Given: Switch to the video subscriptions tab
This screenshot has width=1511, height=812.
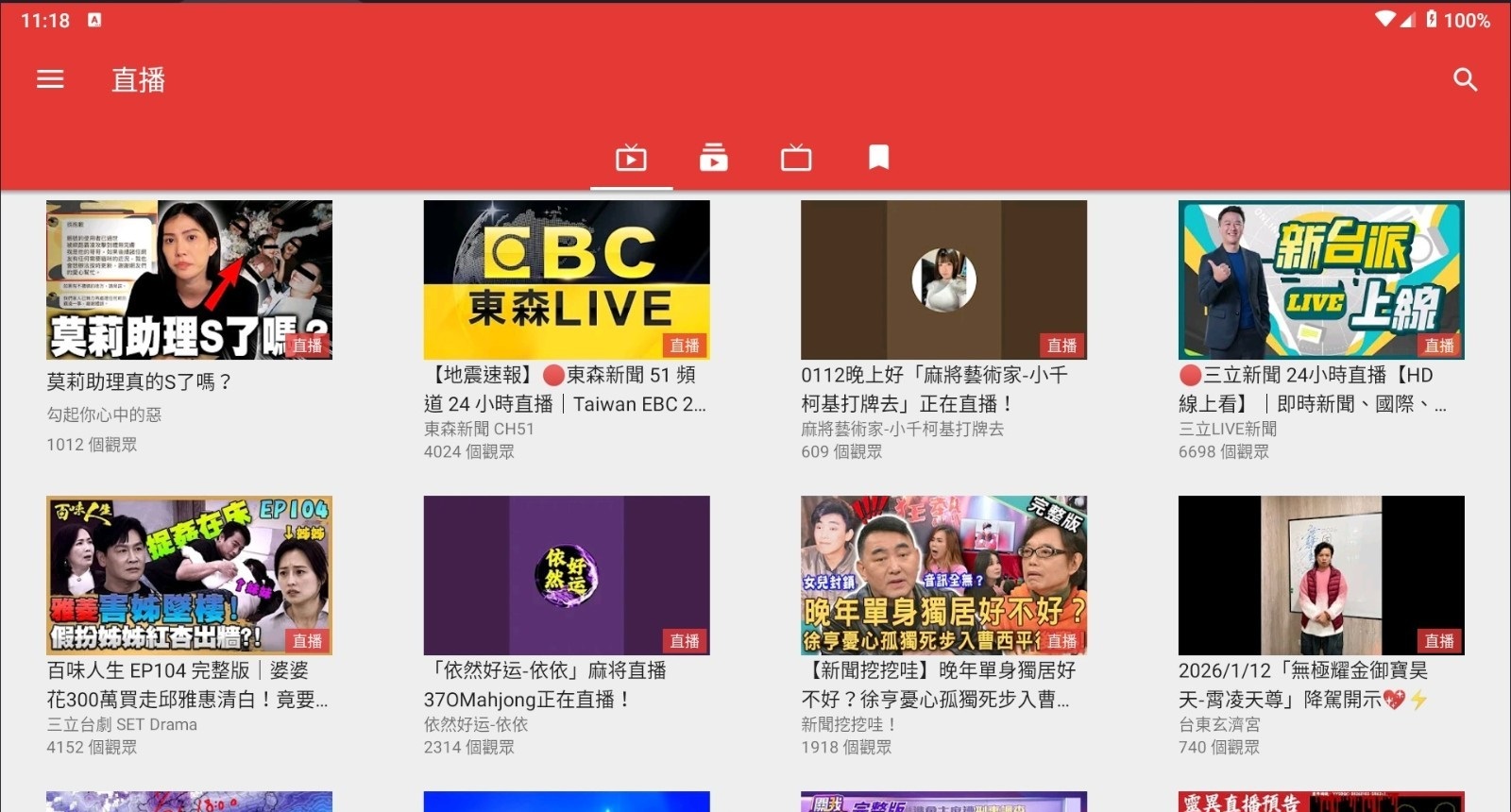Looking at the screenshot, I should click(x=714, y=158).
